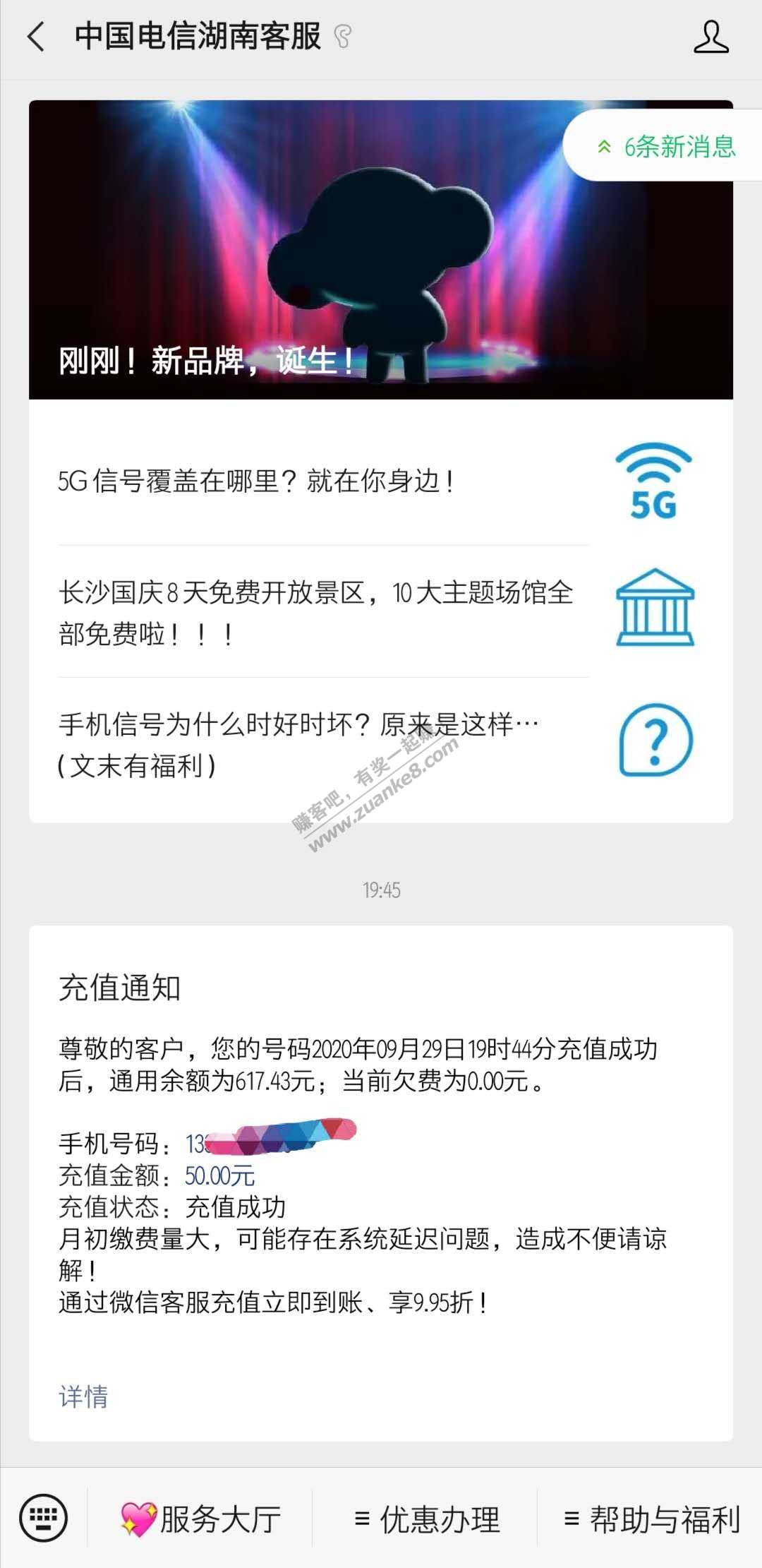Expand the 优惠办理 menu
The image size is (762, 1568).
427,1519
